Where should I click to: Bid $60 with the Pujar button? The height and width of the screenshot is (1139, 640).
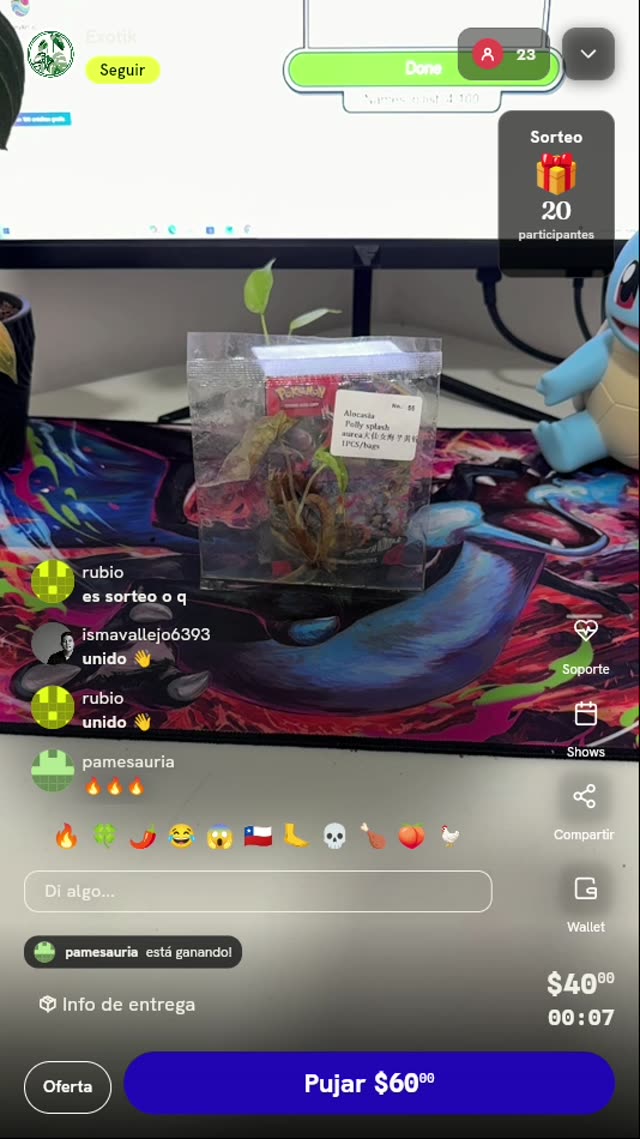pos(369,1083)
